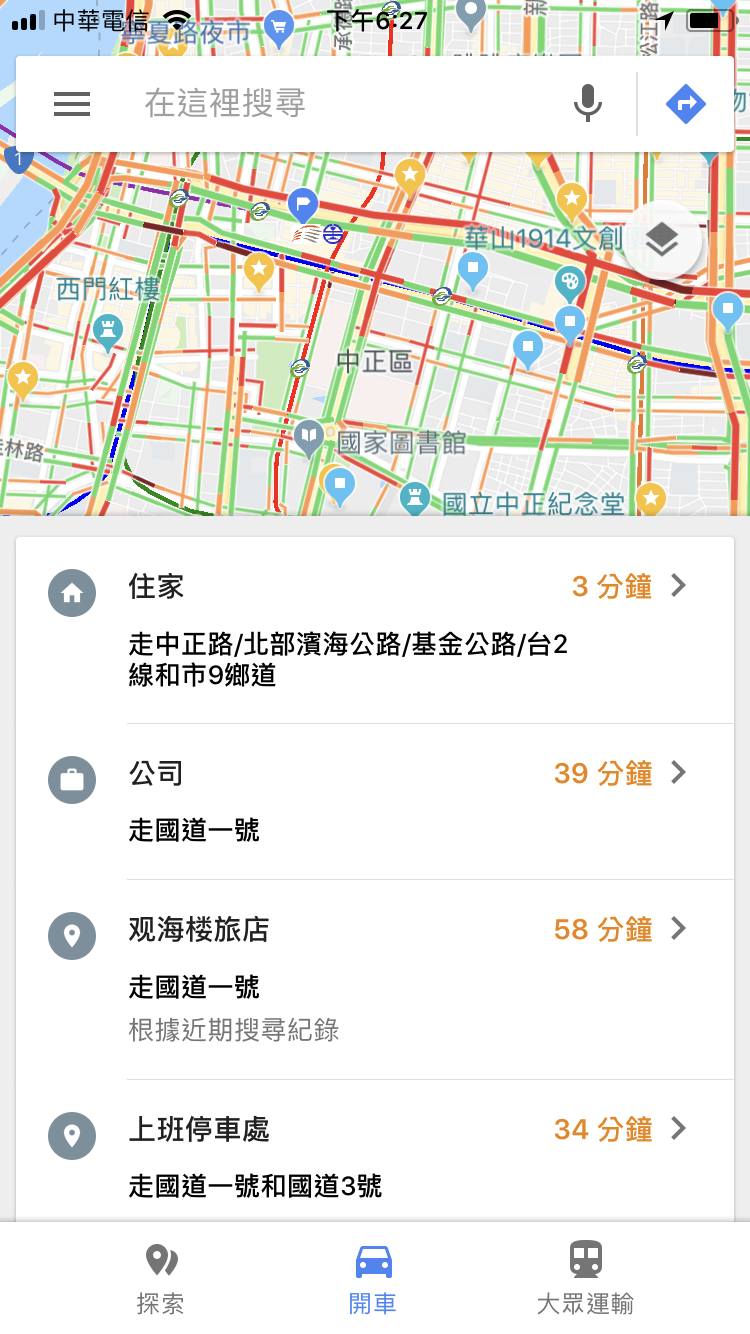Switch to the 大眾運輸 tab
The image size is (750, 1334).
pos(585,1279)
